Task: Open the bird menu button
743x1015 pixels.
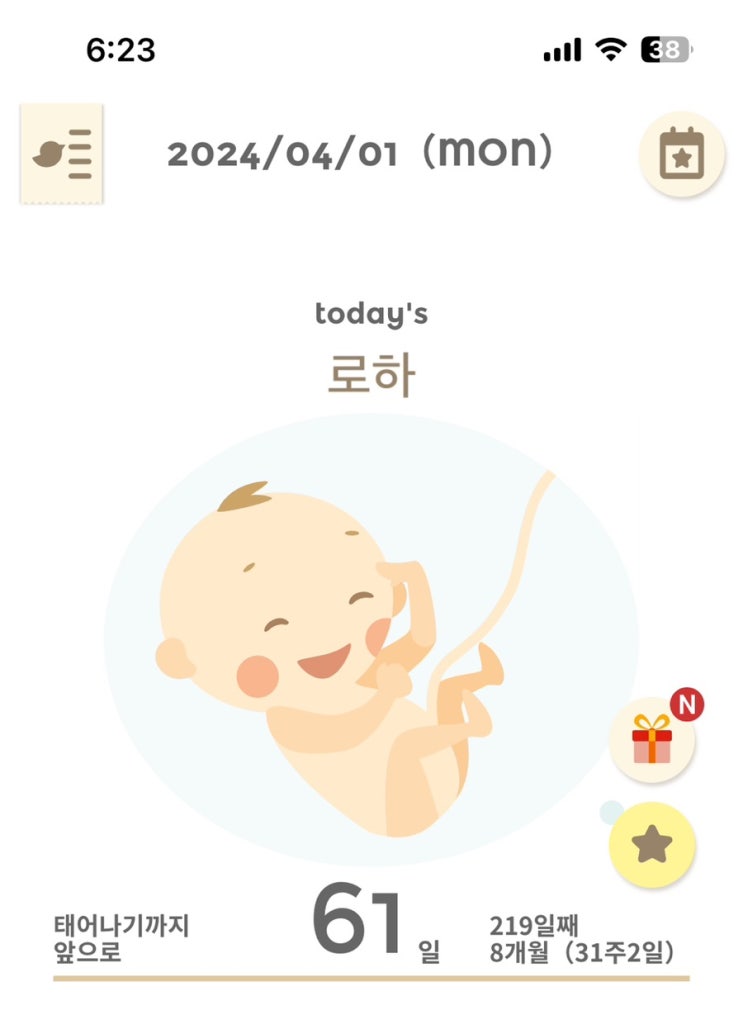Action: click(61, 154)
